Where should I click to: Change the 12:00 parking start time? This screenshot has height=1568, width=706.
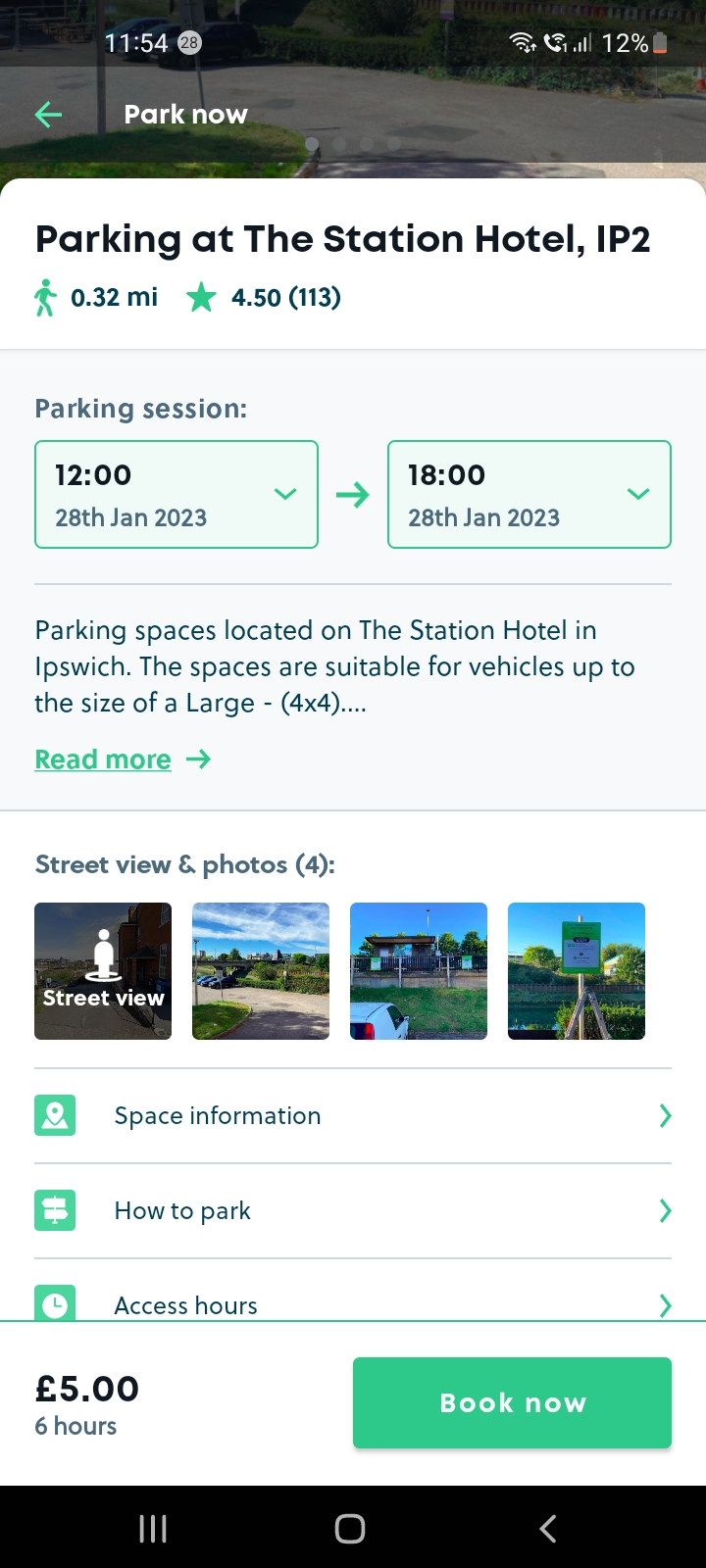click(x=176, y=494)
